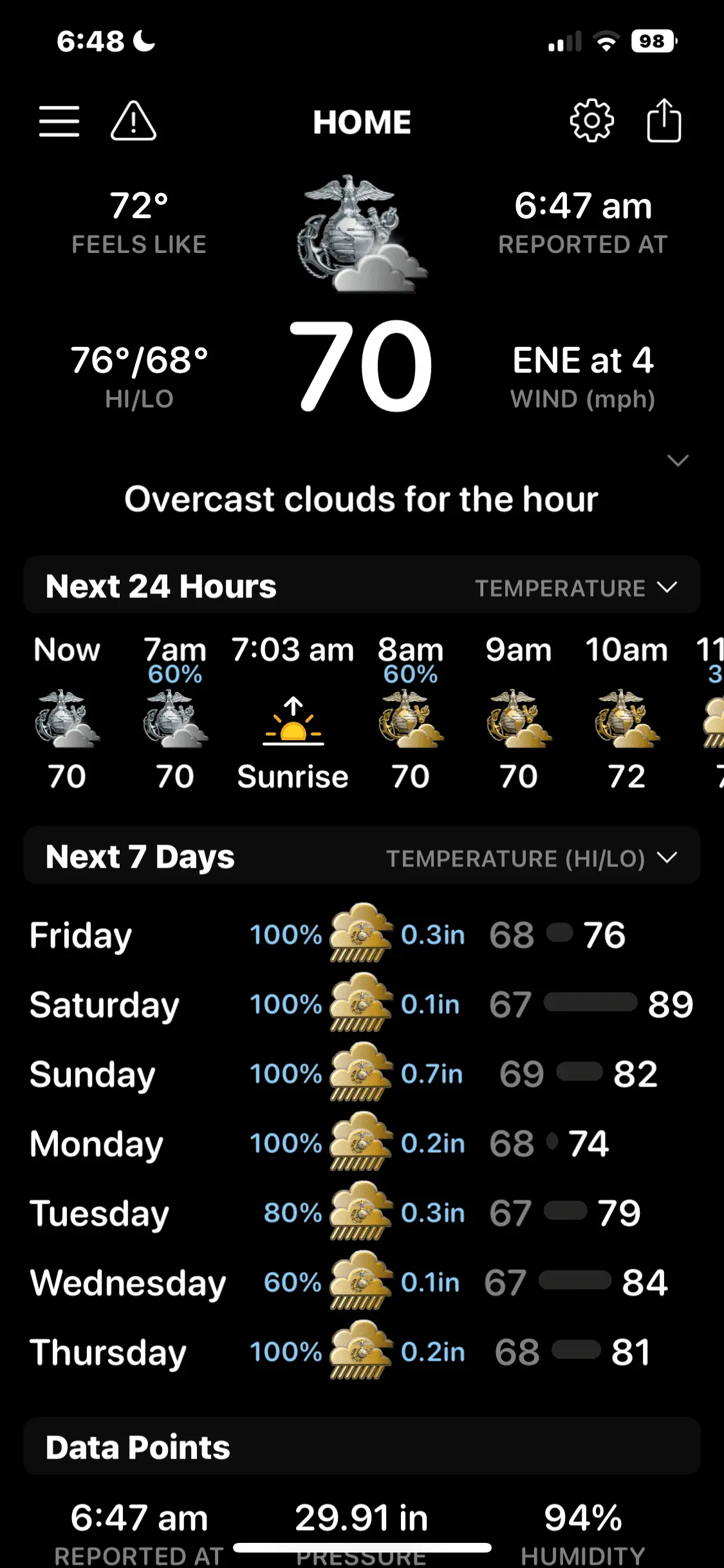Change Next 7 Days TEMPERATURE (HI/LO) dropdown
The height and width of the screenshot is (1568, 724).
coord(532,858)
